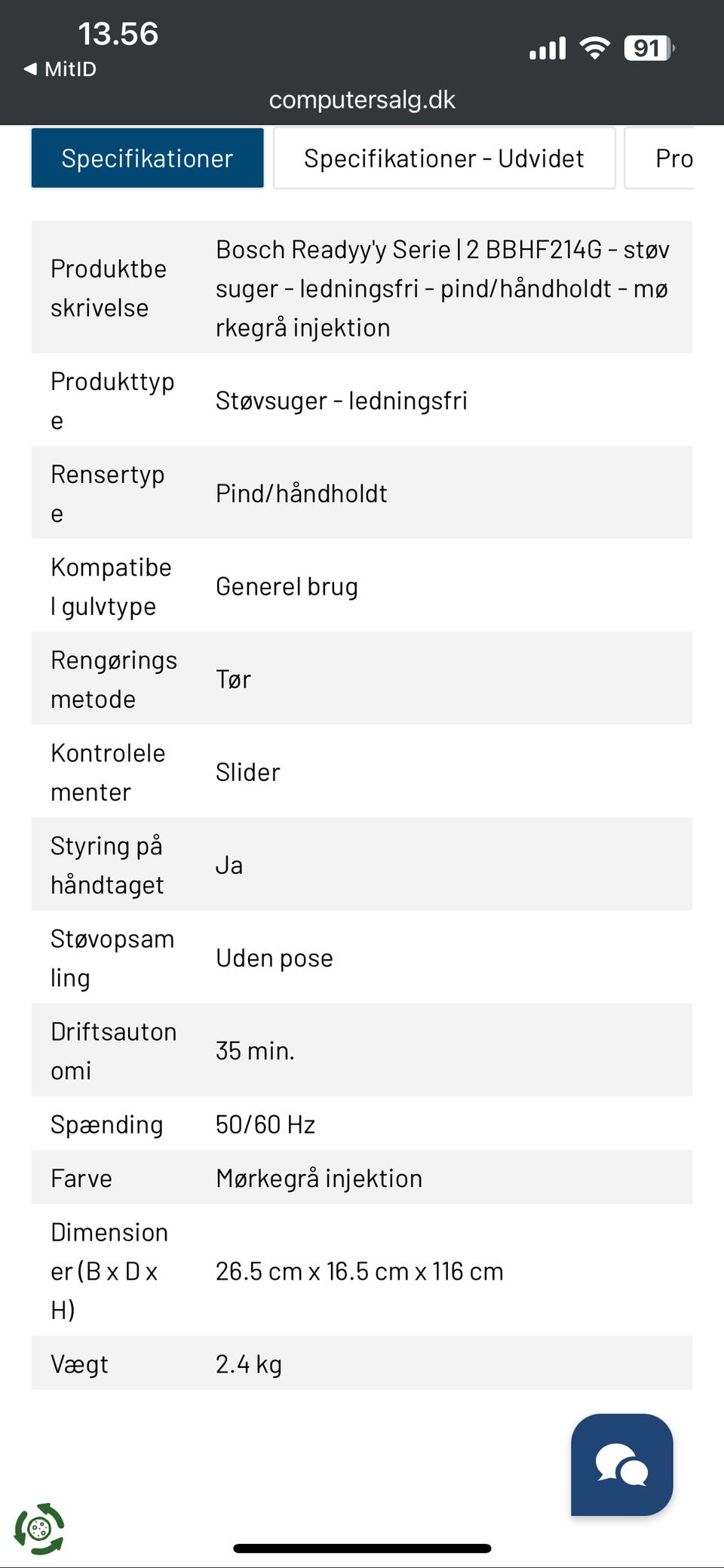
Task: Select the Specifikationer tab
Action: (148, 157)
